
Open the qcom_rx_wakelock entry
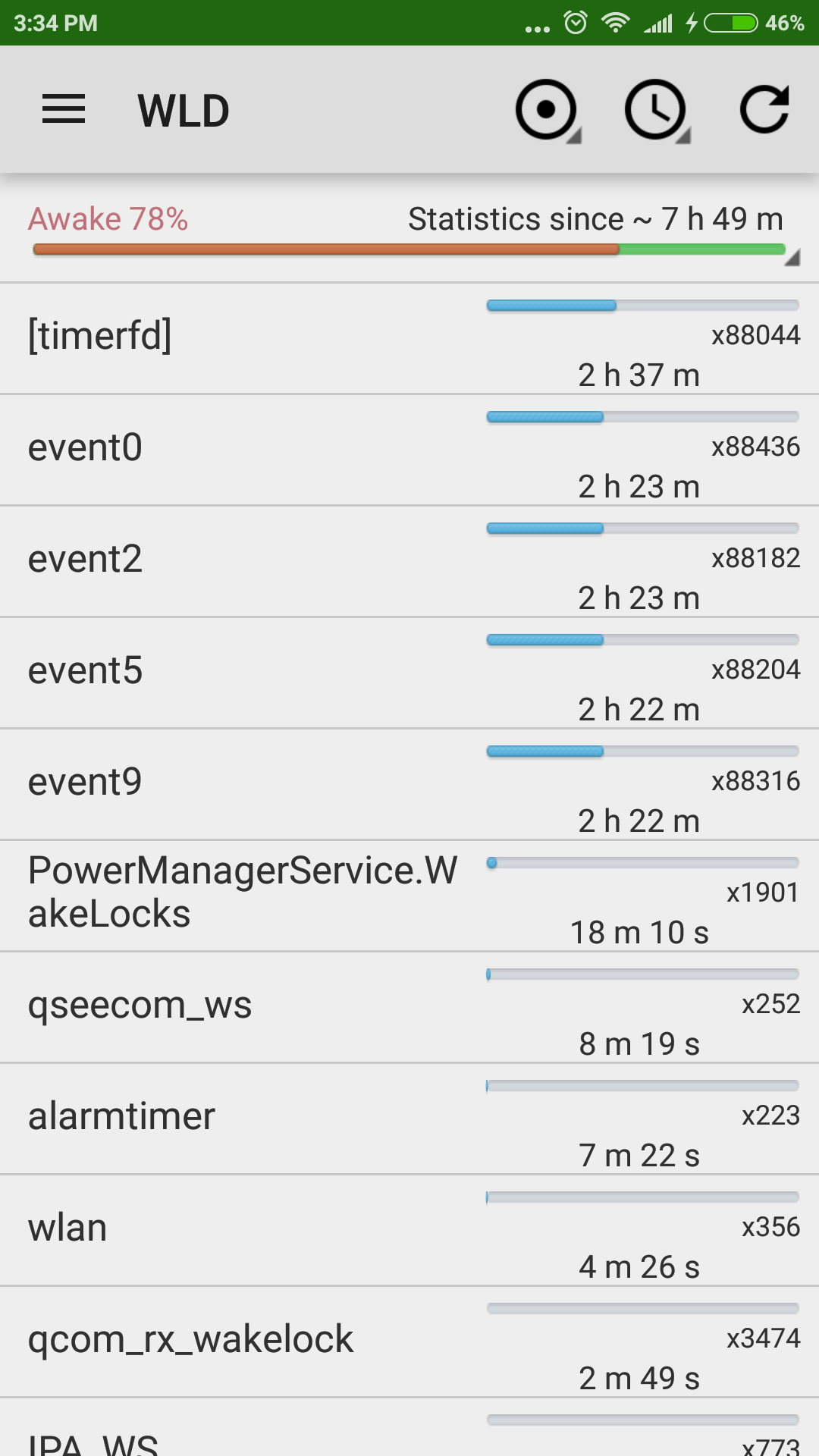[x=409, y=1341]
